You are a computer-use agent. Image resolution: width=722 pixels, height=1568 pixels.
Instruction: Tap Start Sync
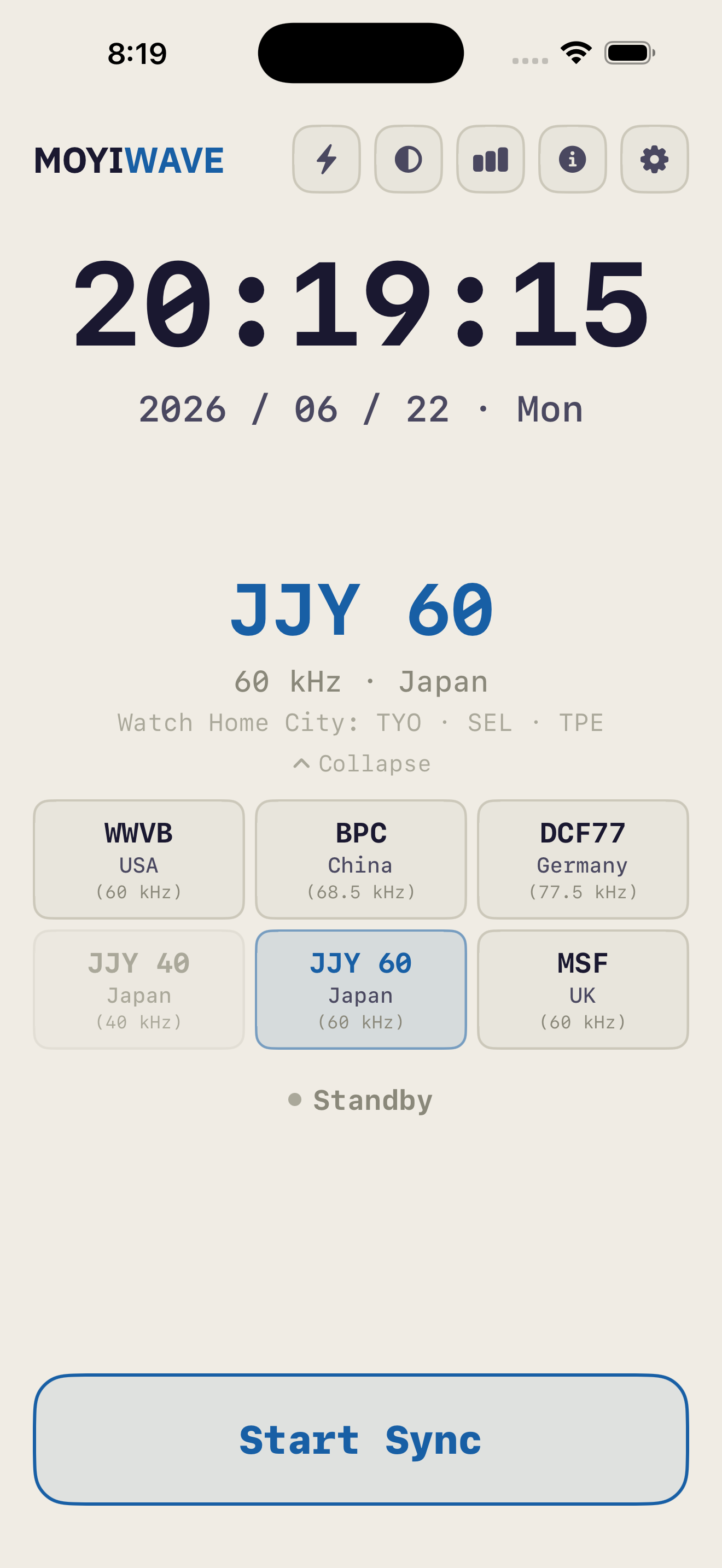tap(361, 1440)
